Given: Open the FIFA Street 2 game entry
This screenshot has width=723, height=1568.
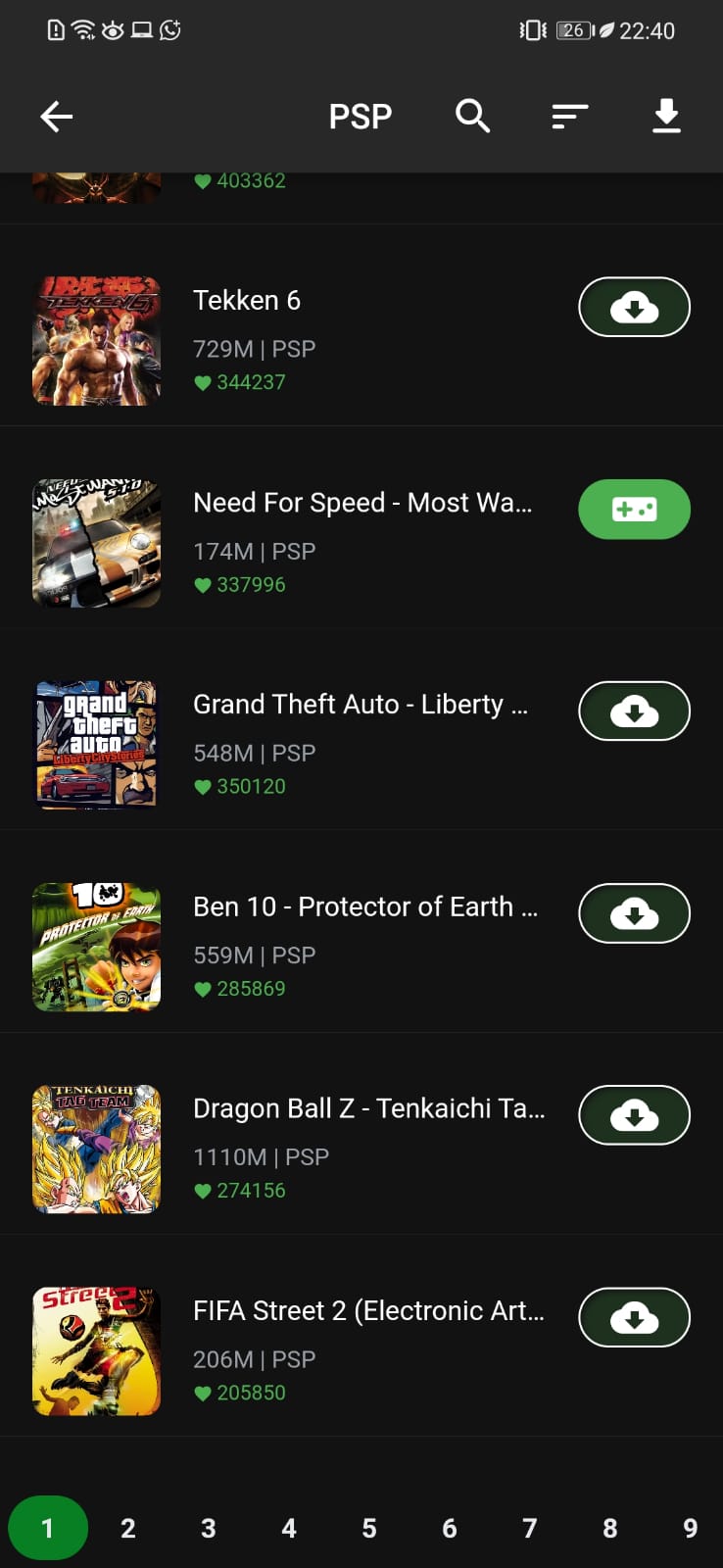Looking at the screenshot, I should coord(361,1350).
